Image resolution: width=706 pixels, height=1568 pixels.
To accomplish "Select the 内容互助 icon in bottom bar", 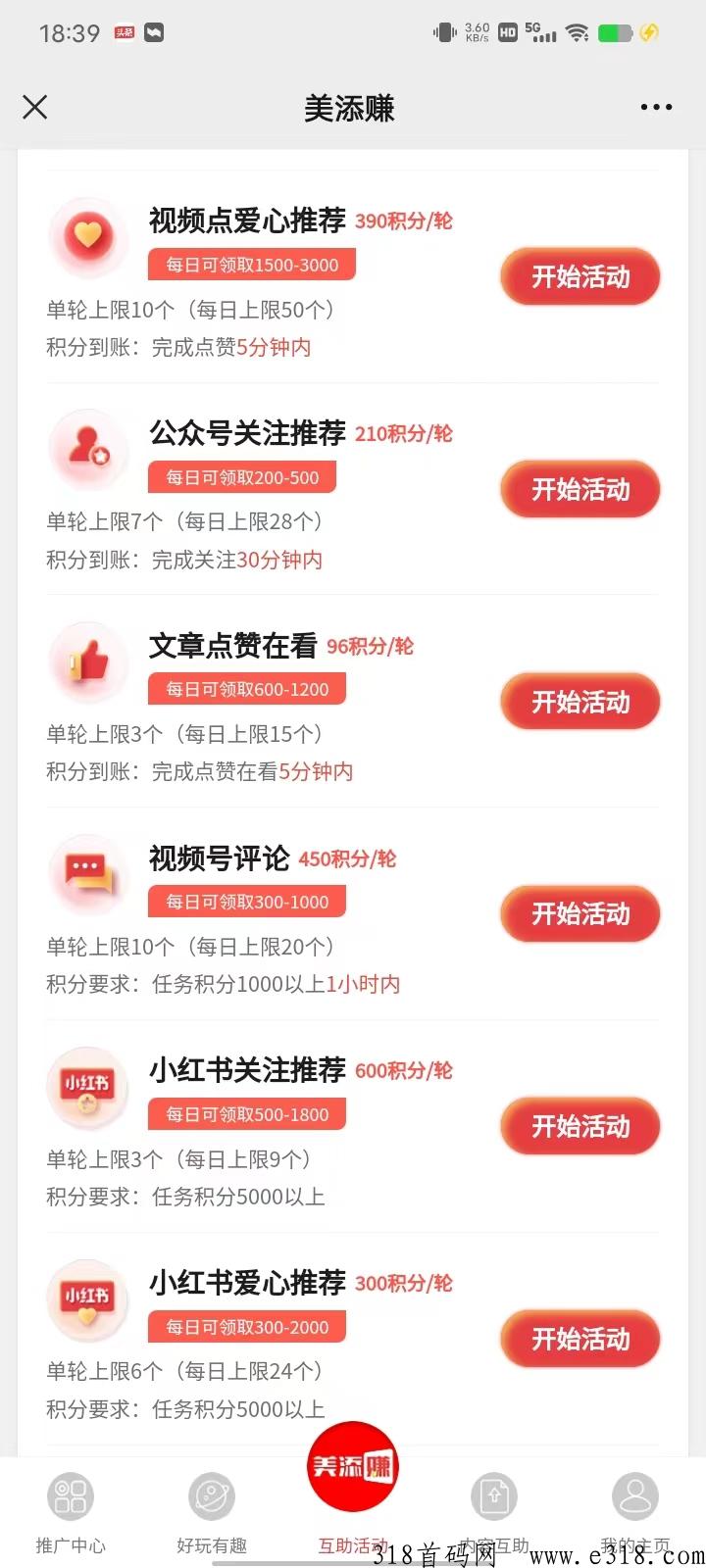I will 494,1496.
